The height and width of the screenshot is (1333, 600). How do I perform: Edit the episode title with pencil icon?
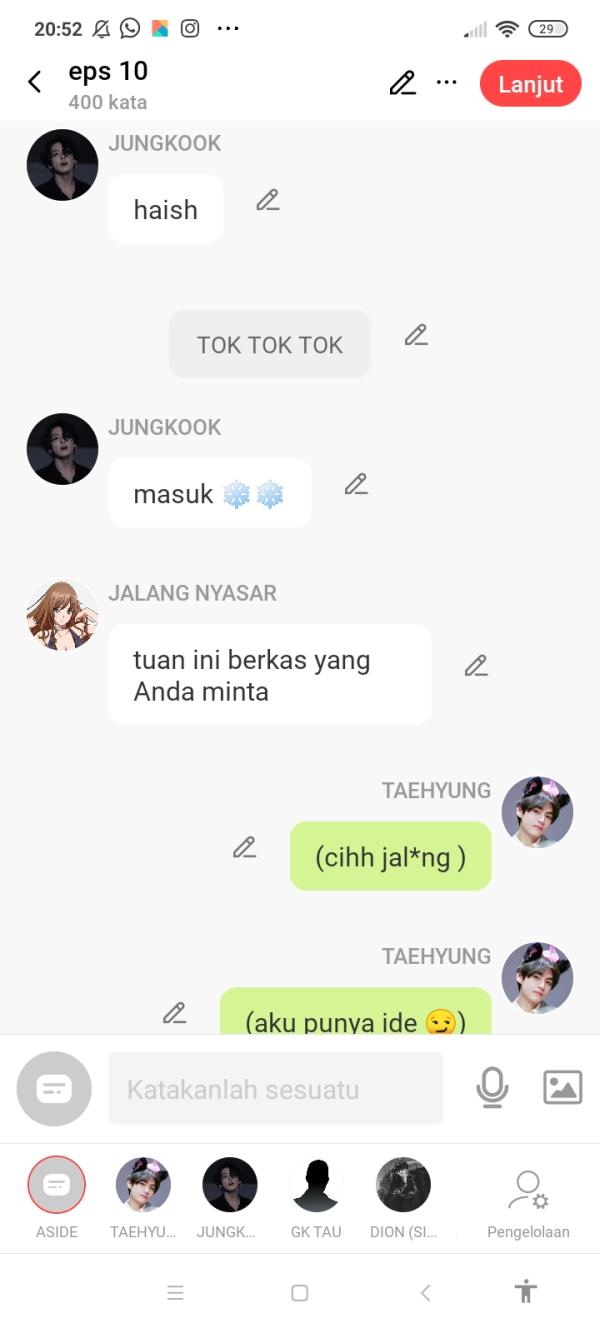pyautogui.click(x=402, y=83)
